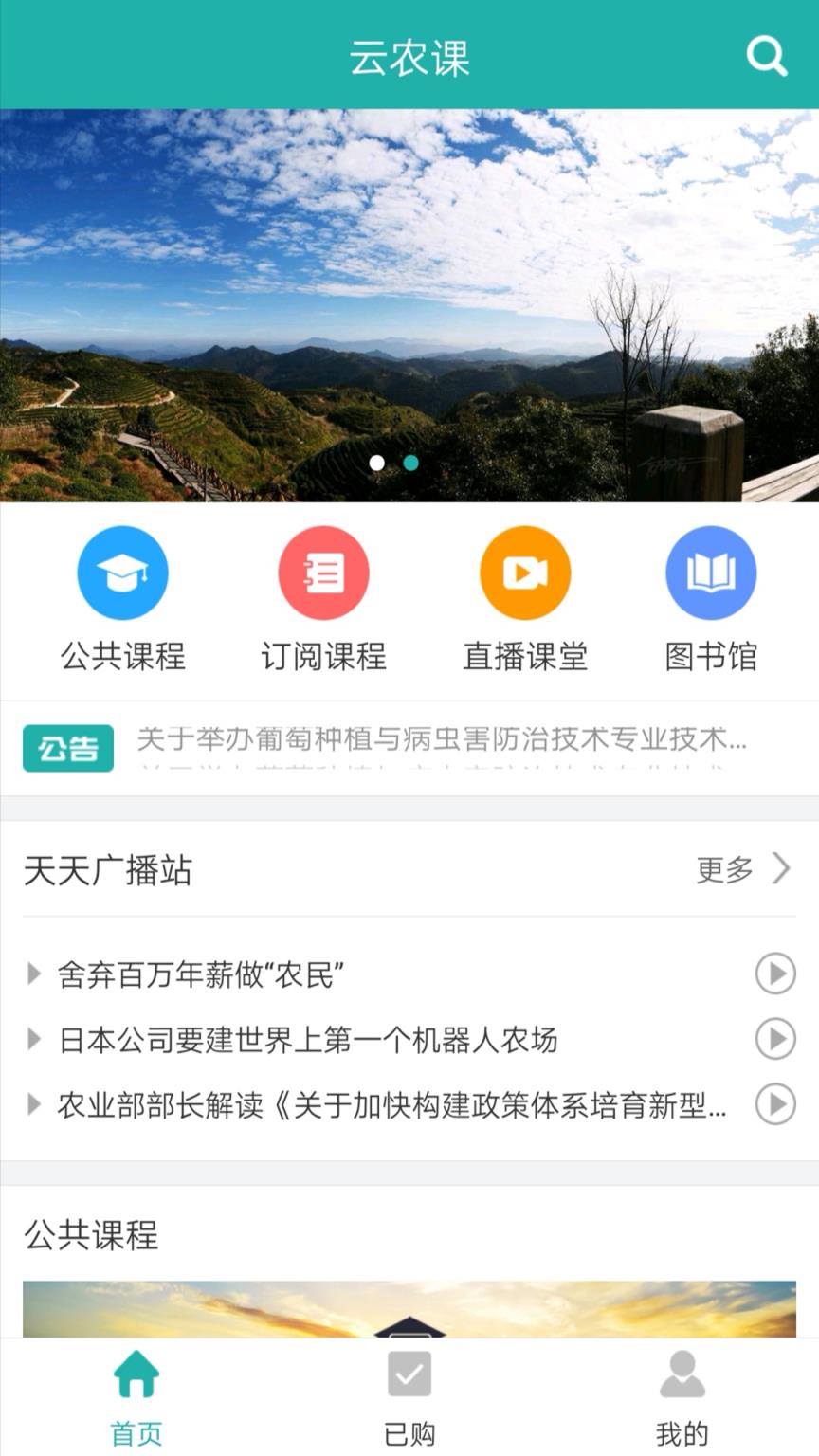Expand 天天广播站 via the 更多 chevron
Viewport: 819px width, 1456px height.
[781, 869]
